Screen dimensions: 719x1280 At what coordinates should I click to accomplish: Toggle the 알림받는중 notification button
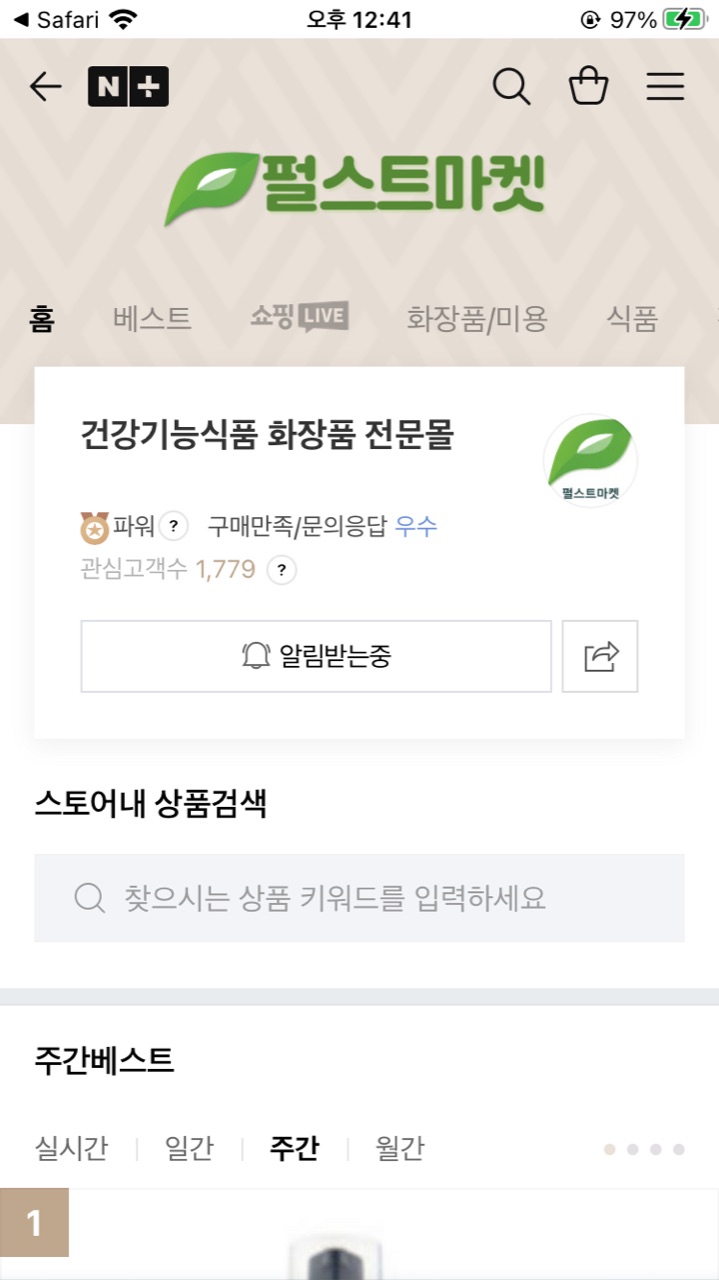(316, 656)
